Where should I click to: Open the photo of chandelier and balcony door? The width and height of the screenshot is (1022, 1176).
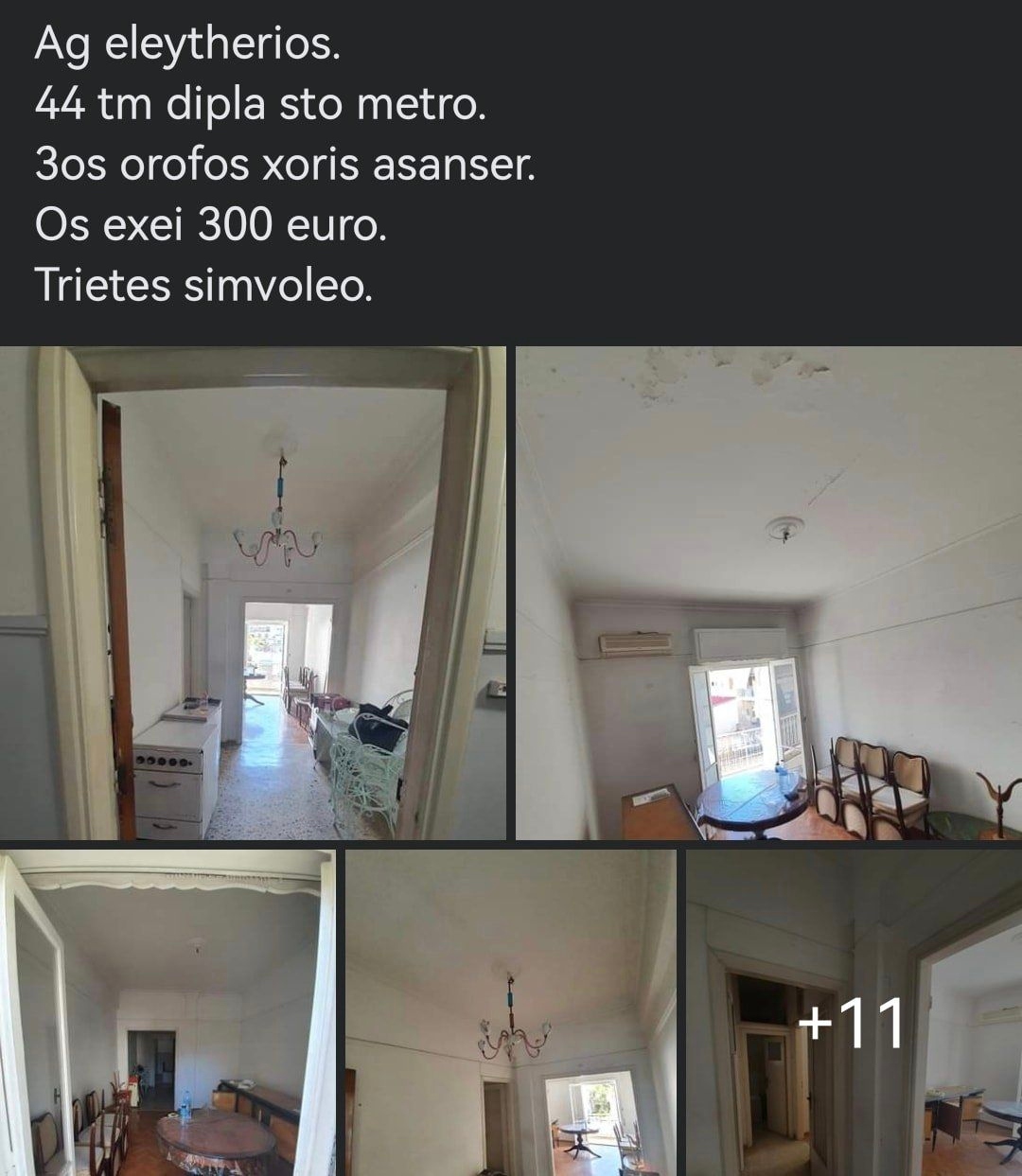coord(511,1012)
